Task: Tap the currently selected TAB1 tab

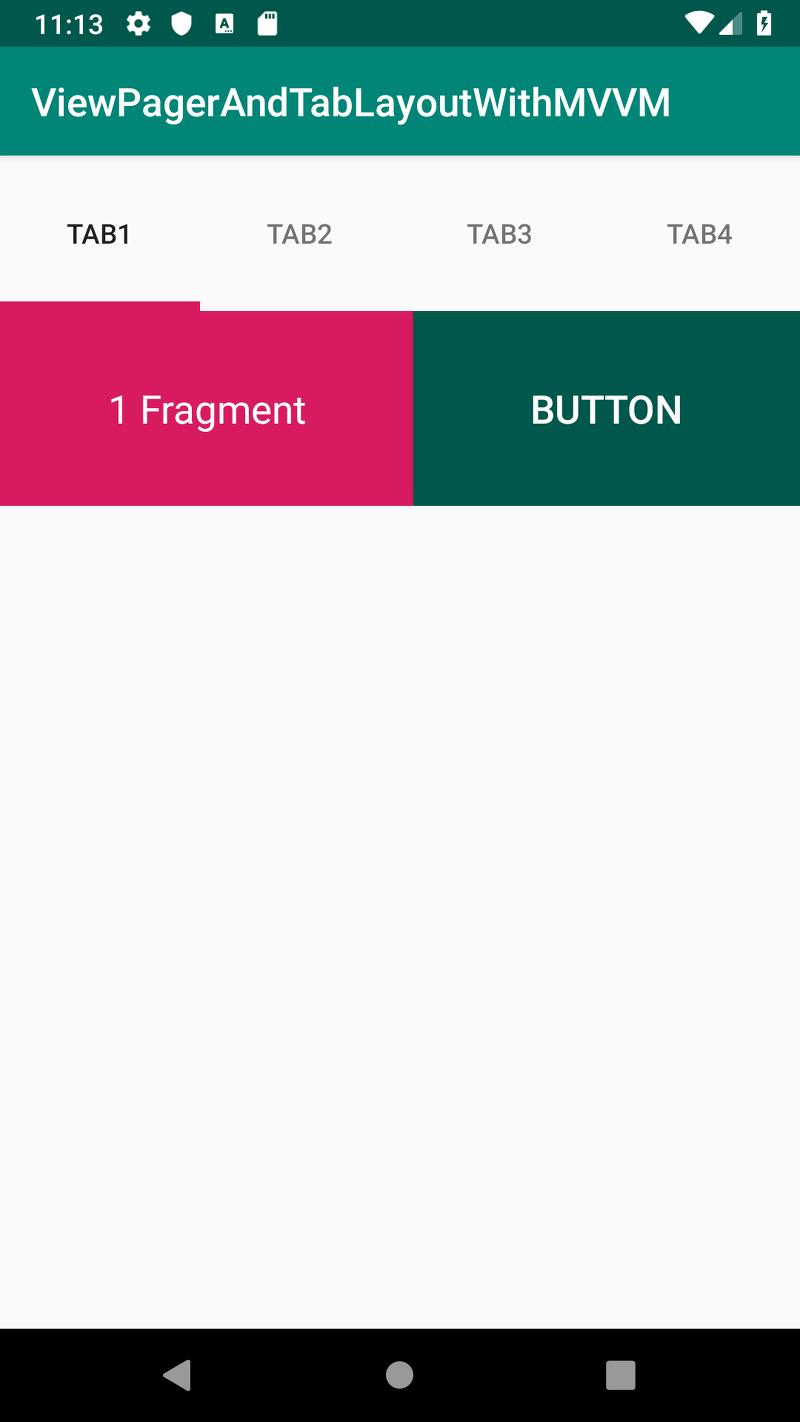Action: (99, 234)
